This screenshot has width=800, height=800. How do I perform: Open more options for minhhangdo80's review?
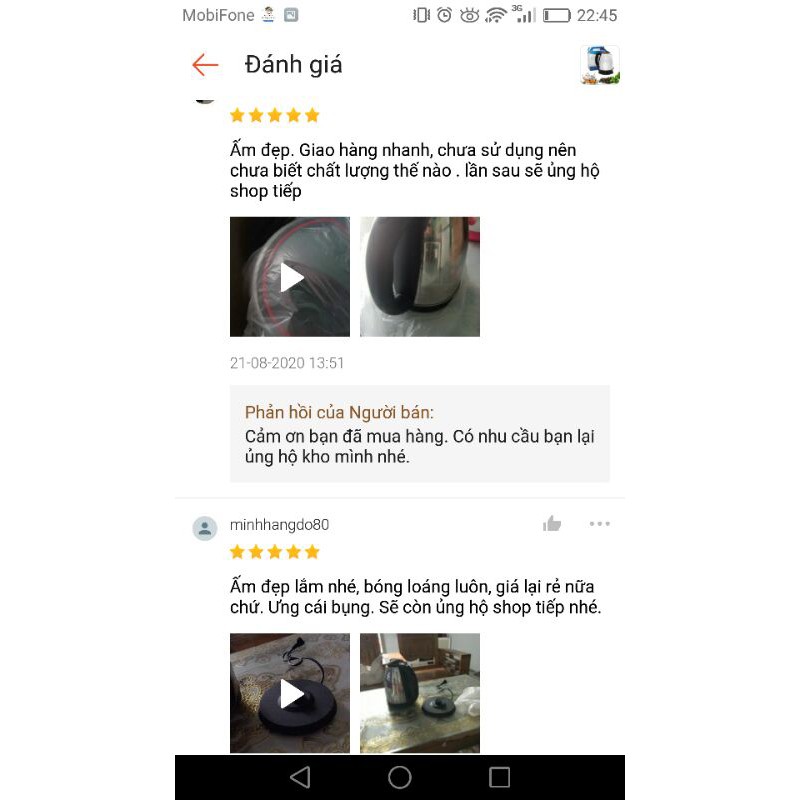tap(599, 524)
